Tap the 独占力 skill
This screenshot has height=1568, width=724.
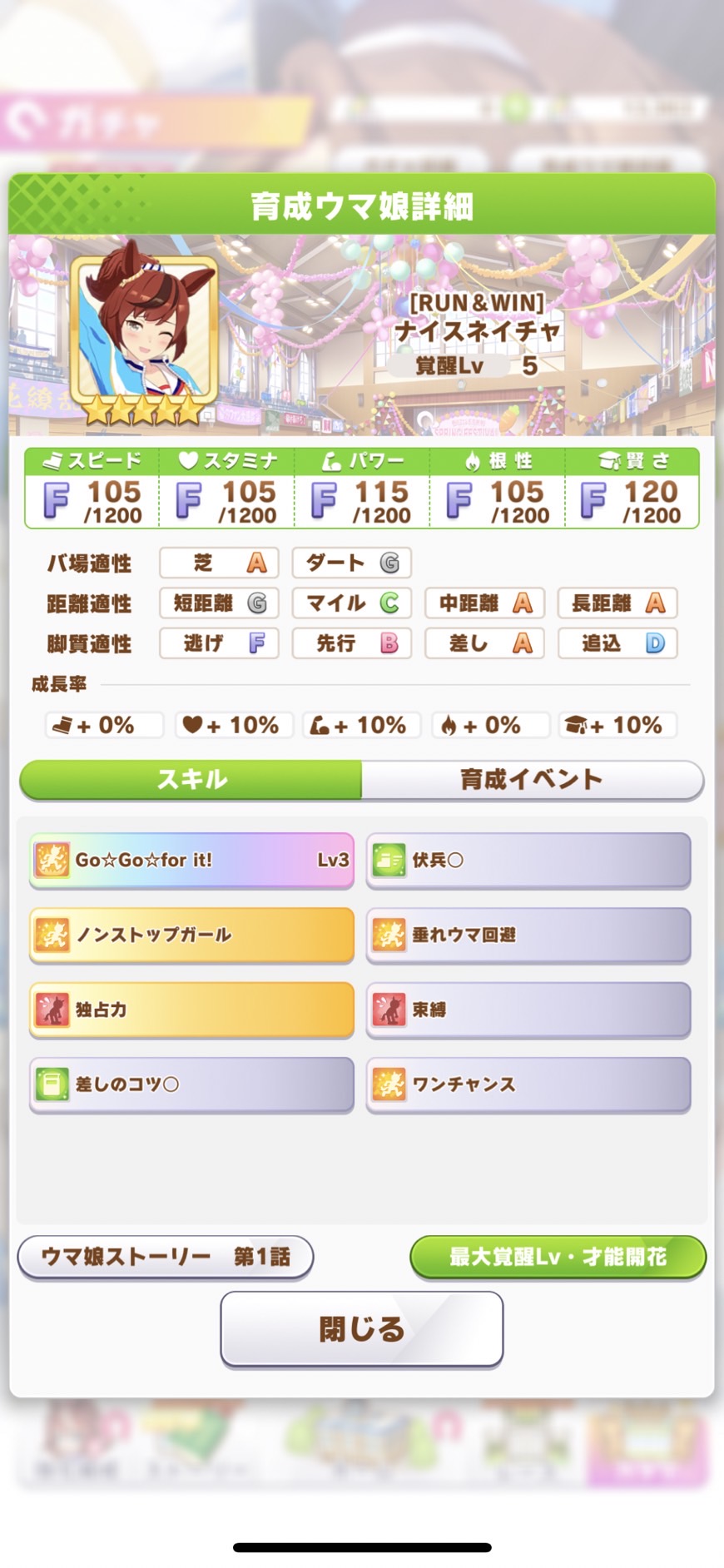[x=192, y=1010]
